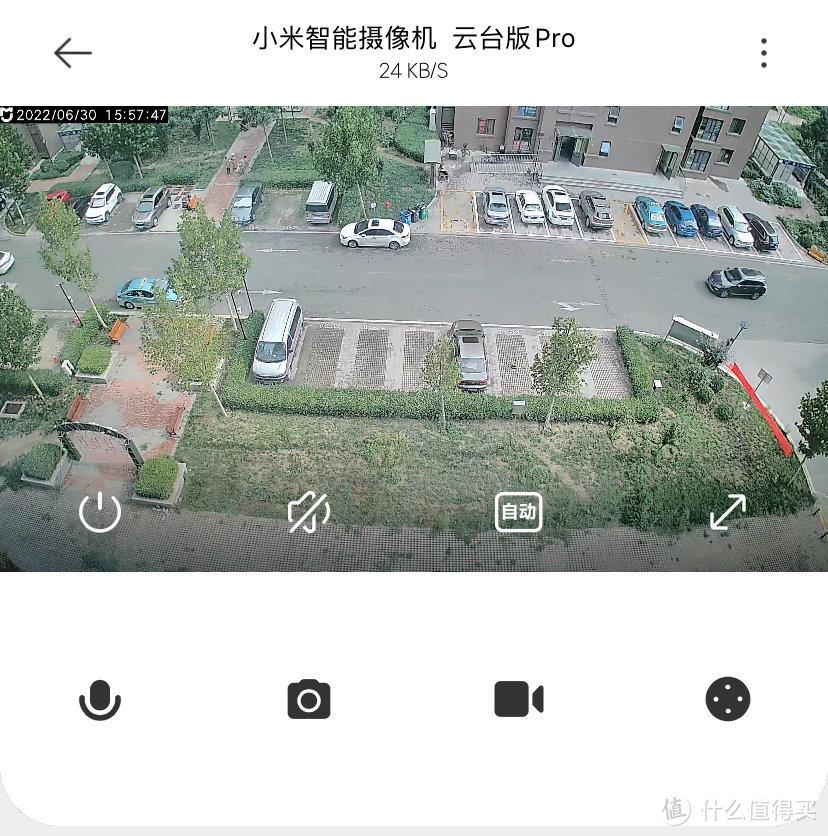Change video quality from 自动

(x=518, y=513)
